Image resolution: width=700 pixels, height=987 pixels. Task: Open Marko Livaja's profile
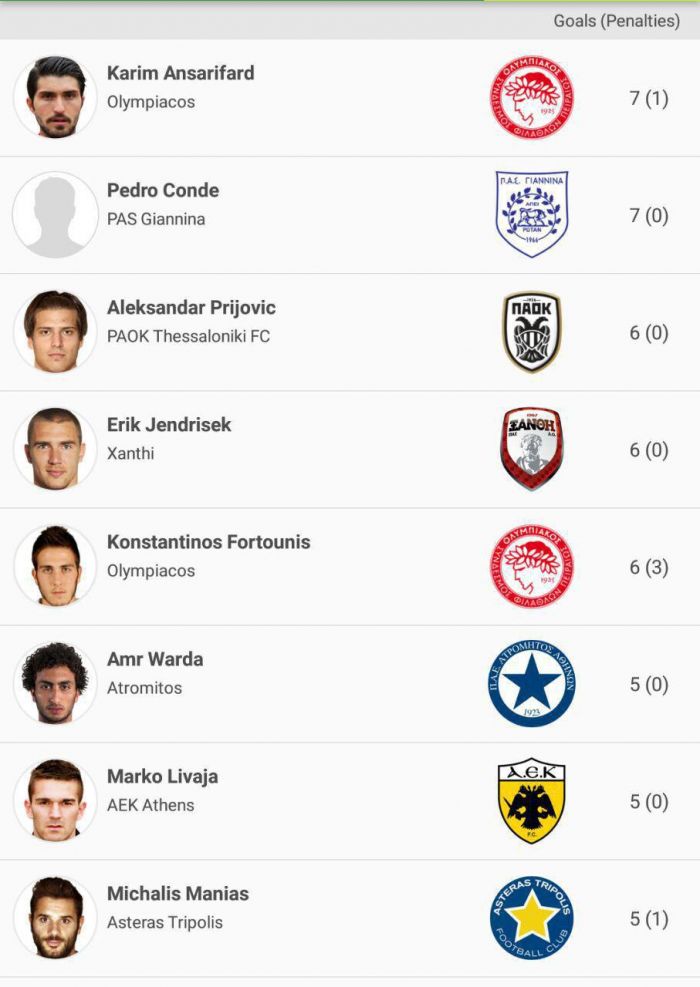click(162, 777)
